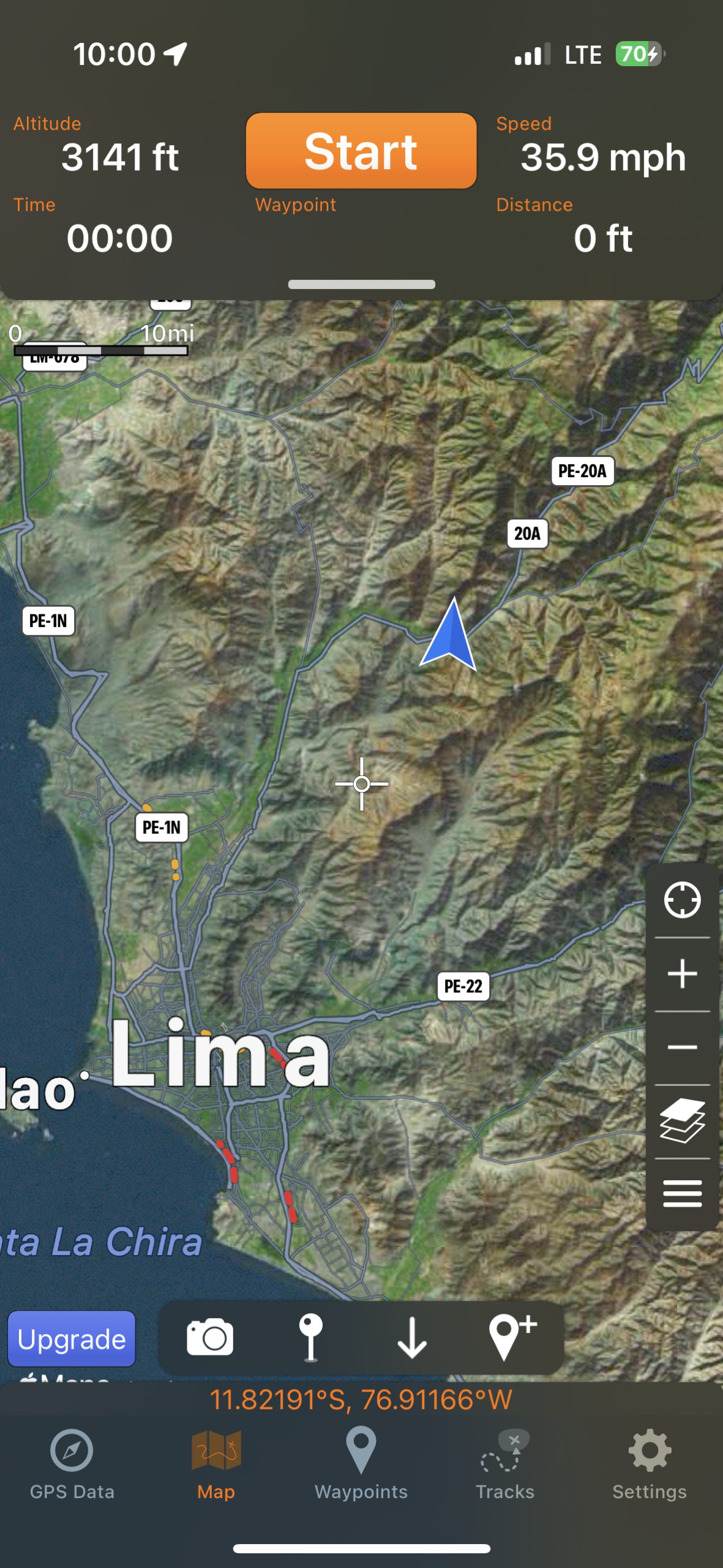Image resolution: width=723 pixels, height=1568 pixels.
Task: Tap the stats panel grabber handle
Action: click(361, 284)
